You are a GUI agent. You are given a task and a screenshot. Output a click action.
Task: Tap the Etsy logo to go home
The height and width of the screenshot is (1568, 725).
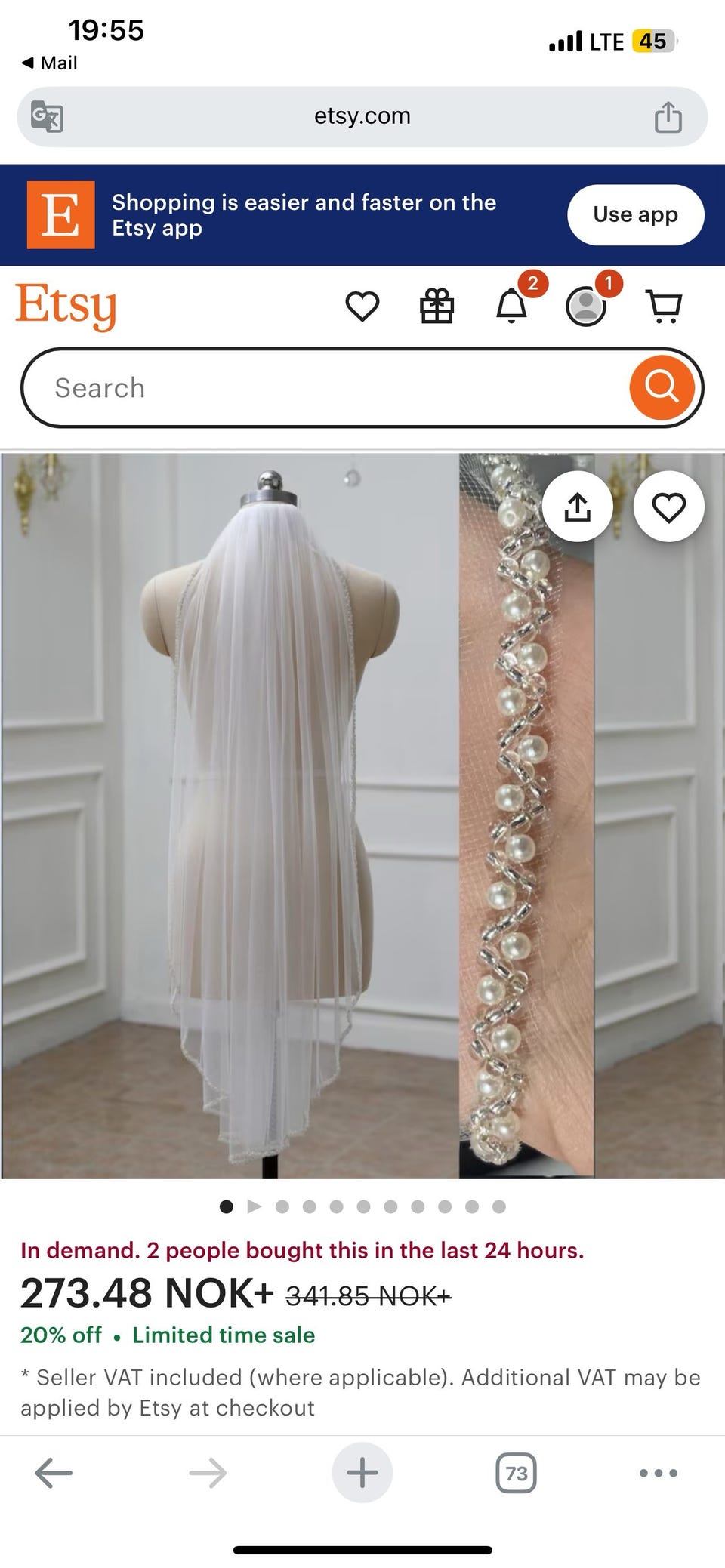pos(66,305)
